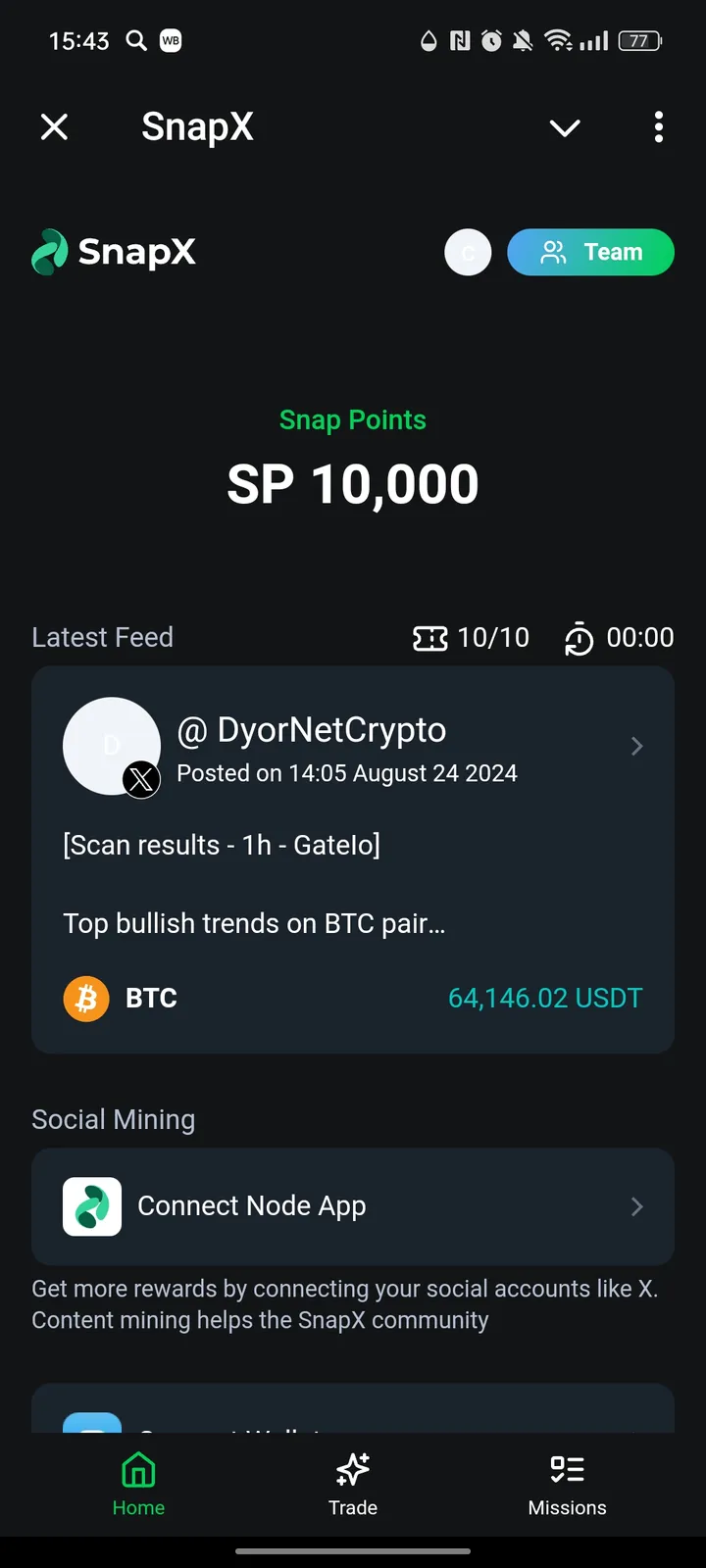Open Connect Node App
Image resolution: width=706 pixels, height=1568 pixels.
click(252, 1206)
